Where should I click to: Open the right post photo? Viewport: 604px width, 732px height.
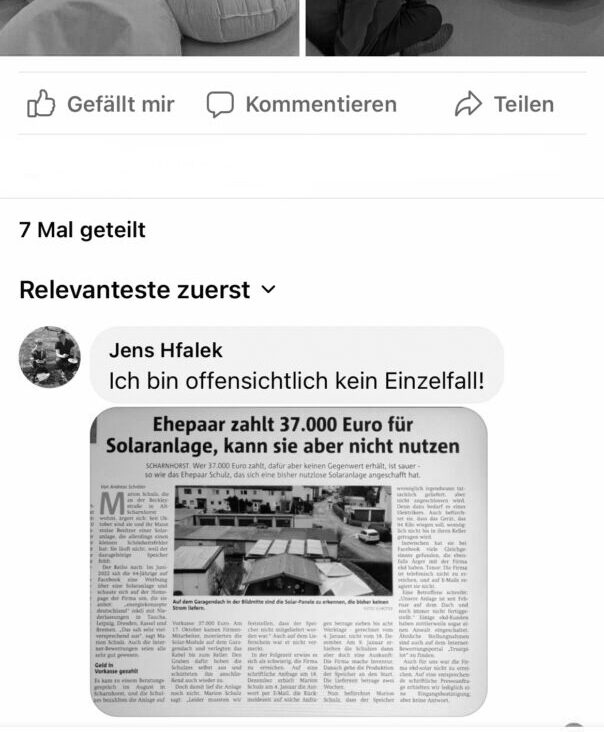[454, 27]
